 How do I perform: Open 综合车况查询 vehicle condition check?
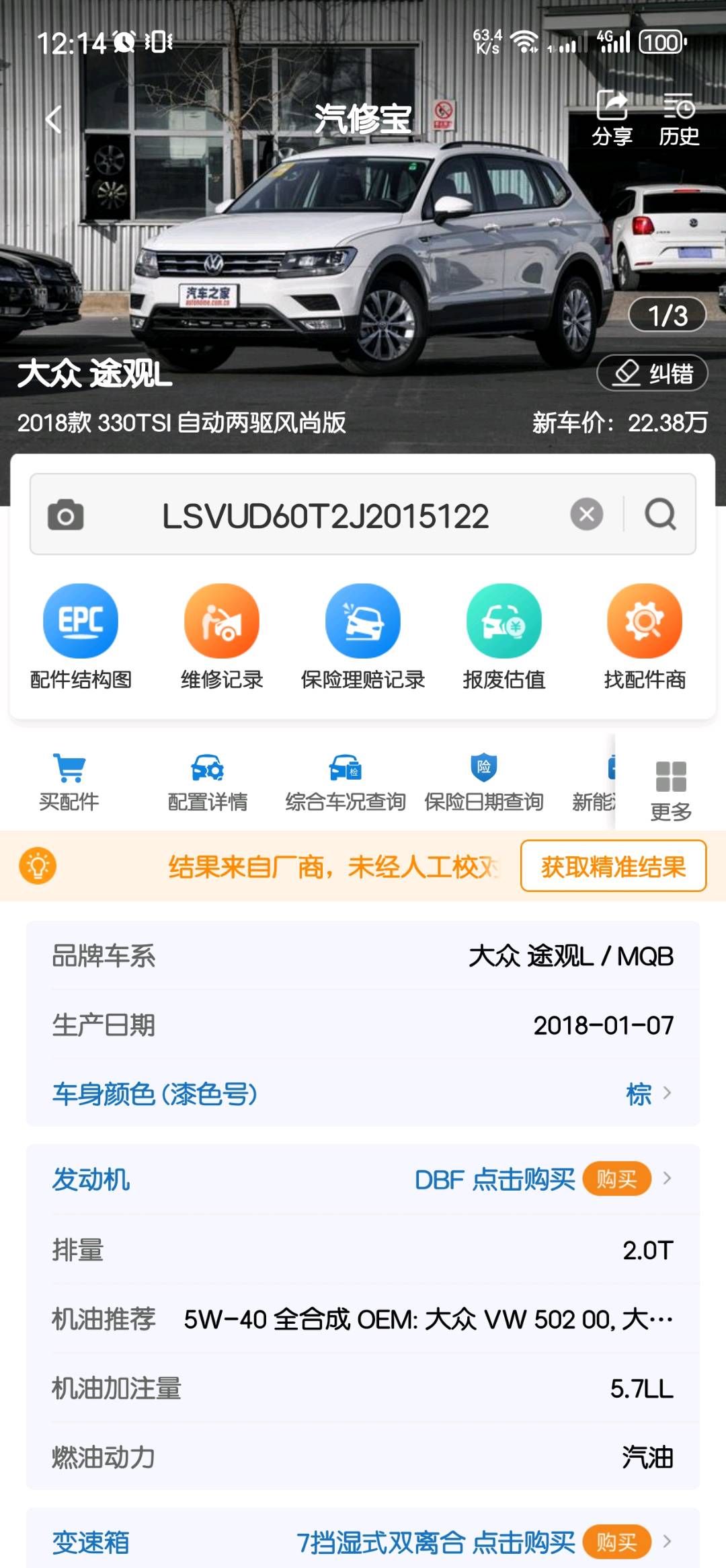tap(346, 782)
